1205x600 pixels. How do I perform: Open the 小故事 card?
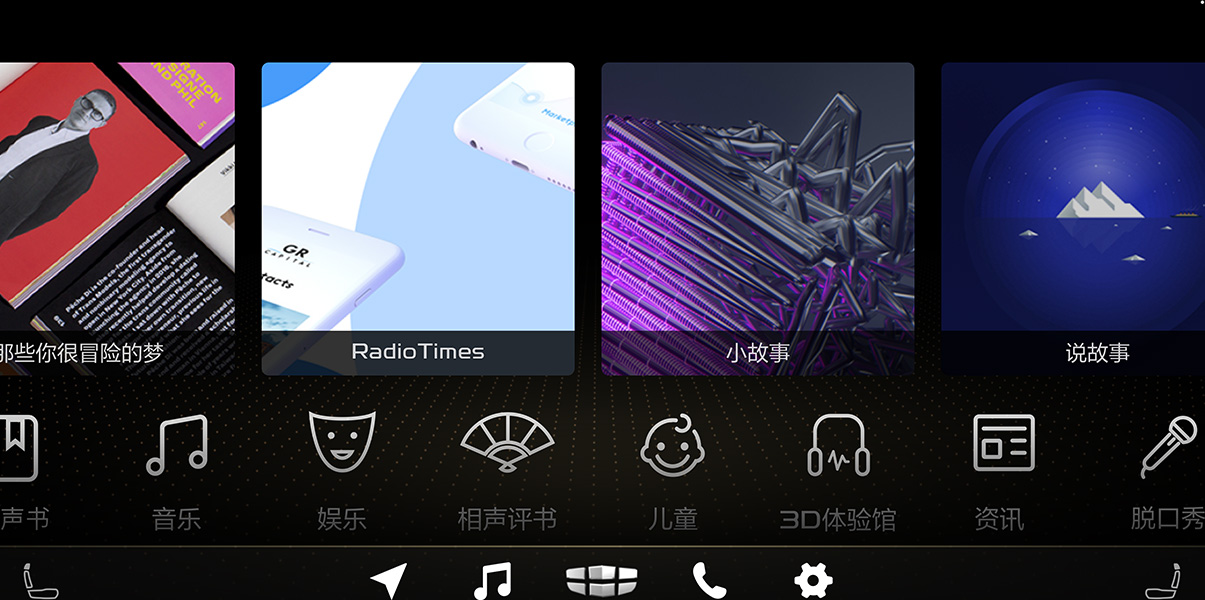click(757, 218)
